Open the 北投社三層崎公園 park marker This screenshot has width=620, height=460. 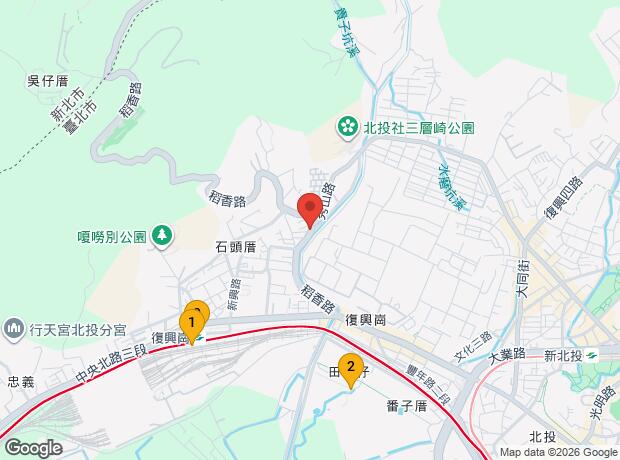pyautogui.click(x=348, y=128)
